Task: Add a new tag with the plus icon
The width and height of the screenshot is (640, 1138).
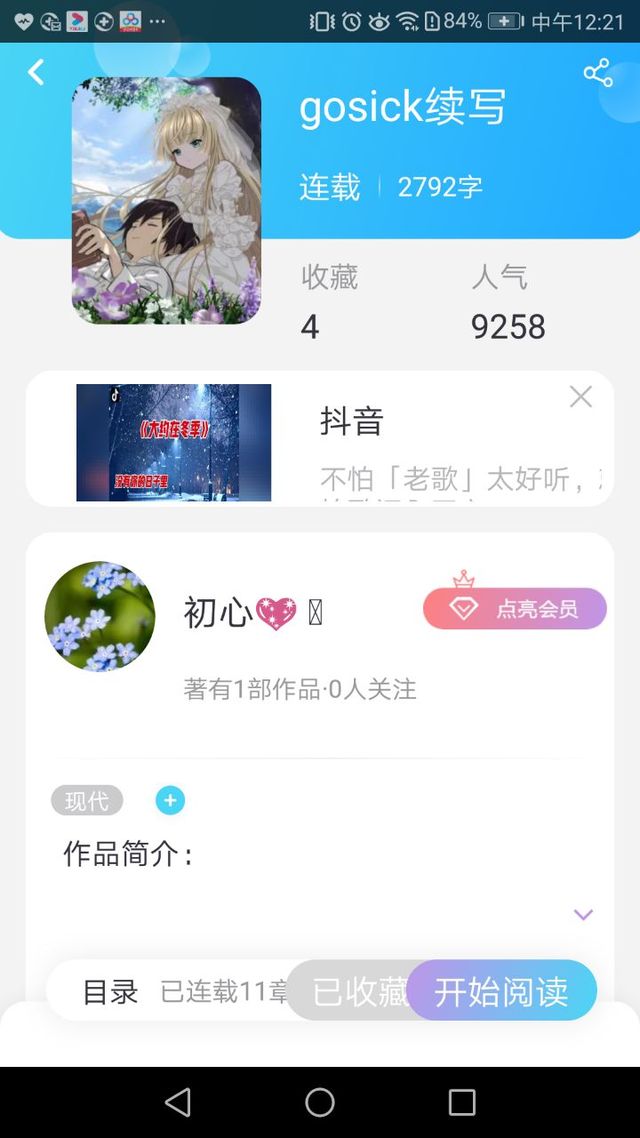Action: click(170, 801)
